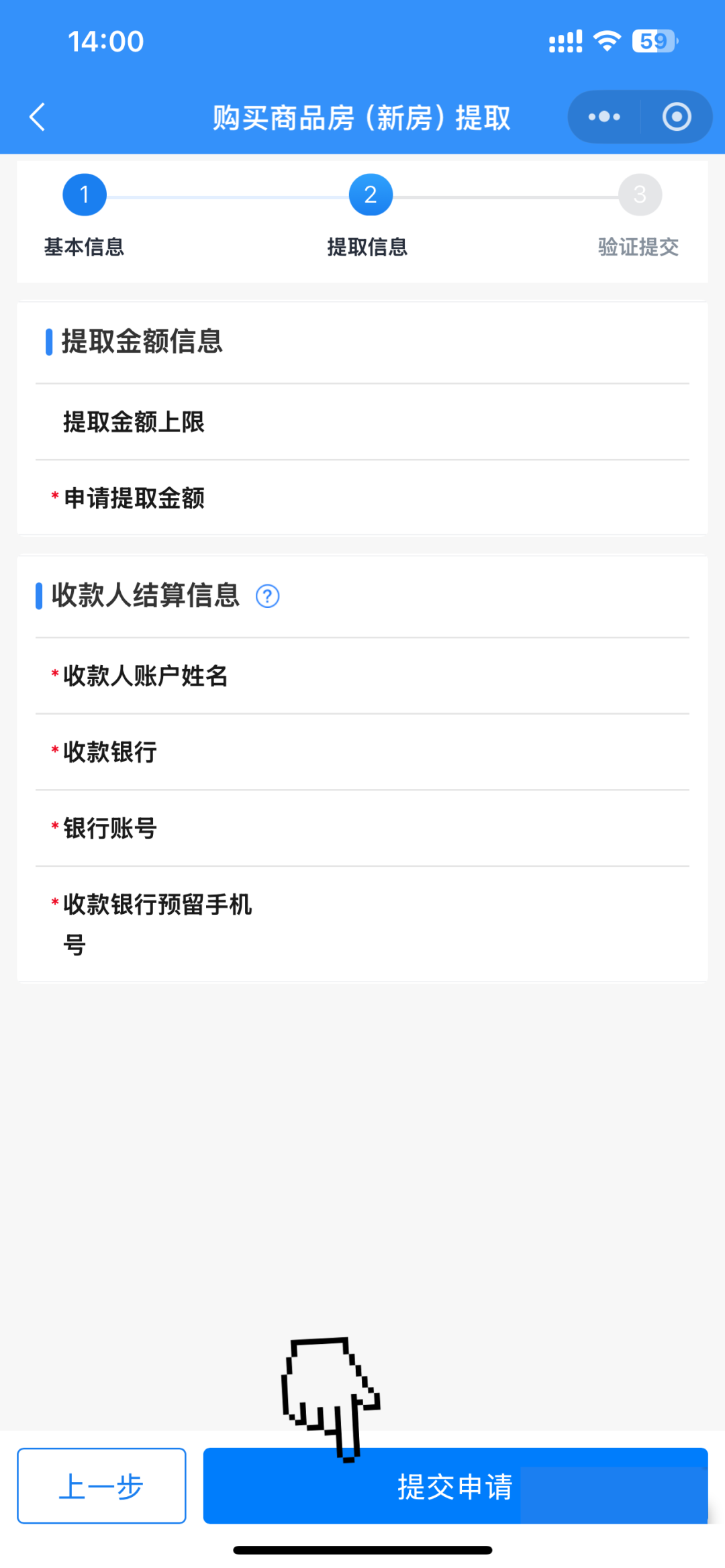The height and width of the screenshot is (1568, 725).
Task: Go back using the header arrow
Action: 38,117
